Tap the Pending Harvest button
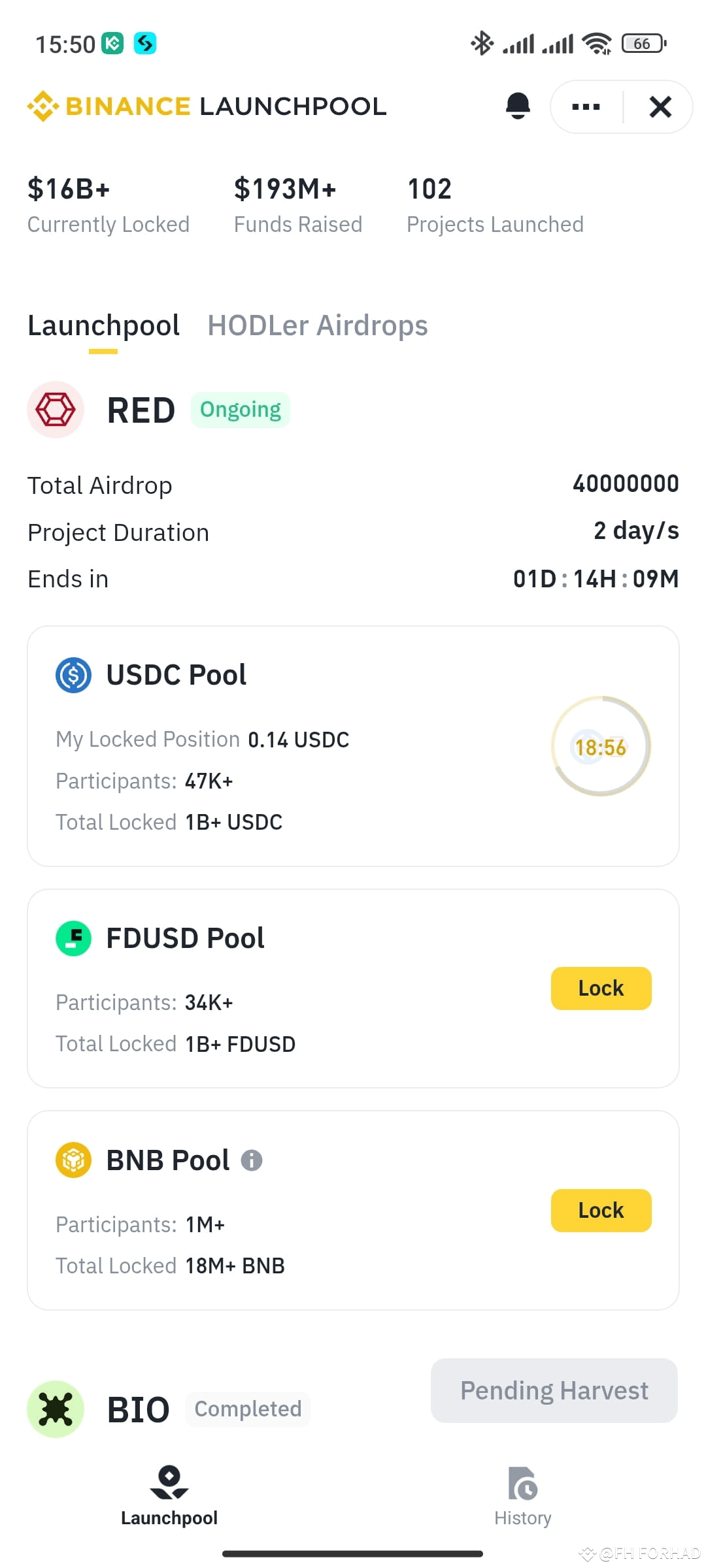The height and width of the screenshot is (1568, 706). (x=553, y=1390)
